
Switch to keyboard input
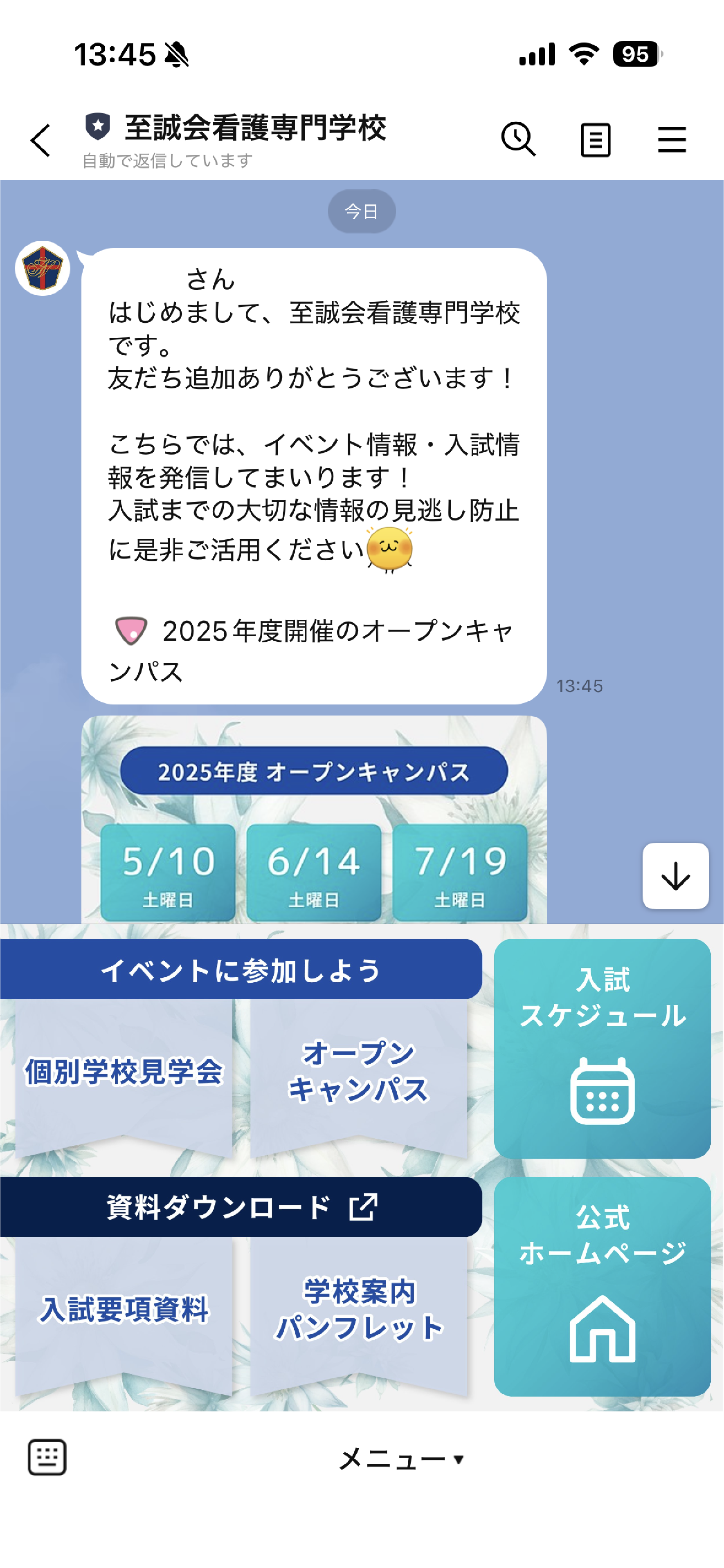pyautogui.click(x=47, y=1458)
